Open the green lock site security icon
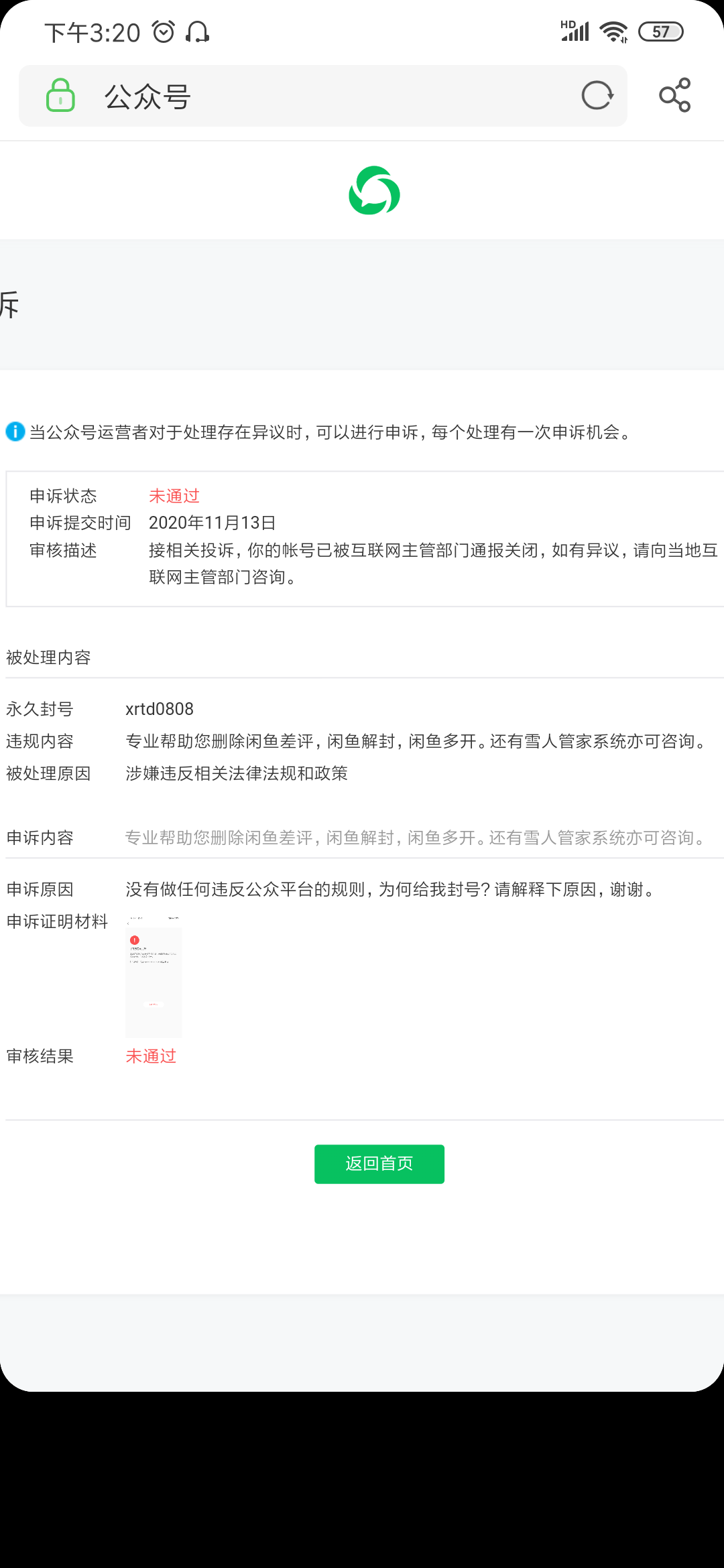 coord(60,95)
